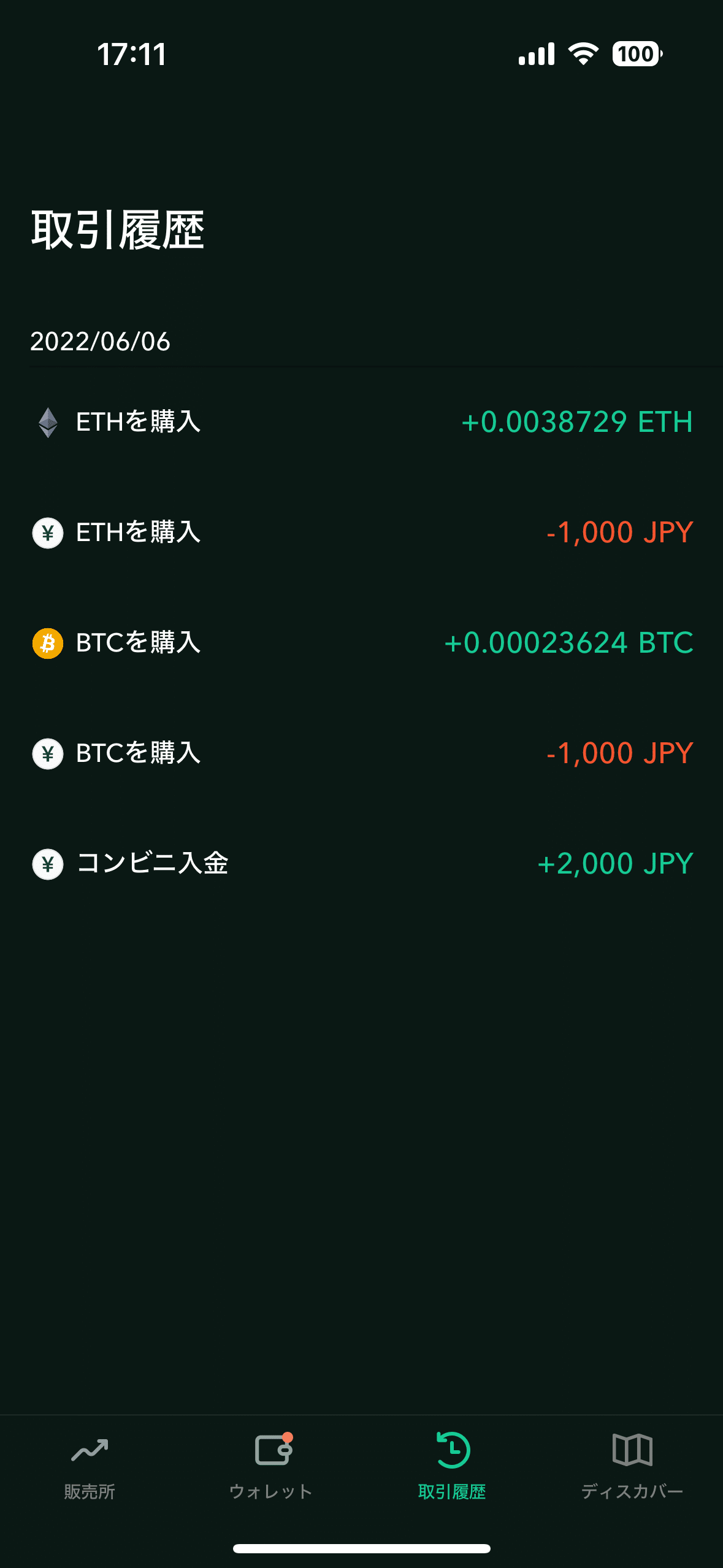Tap the yen icon on コンビニ入金 row
This screenshot has width=723, height=1568.
(x=47, y=864)
